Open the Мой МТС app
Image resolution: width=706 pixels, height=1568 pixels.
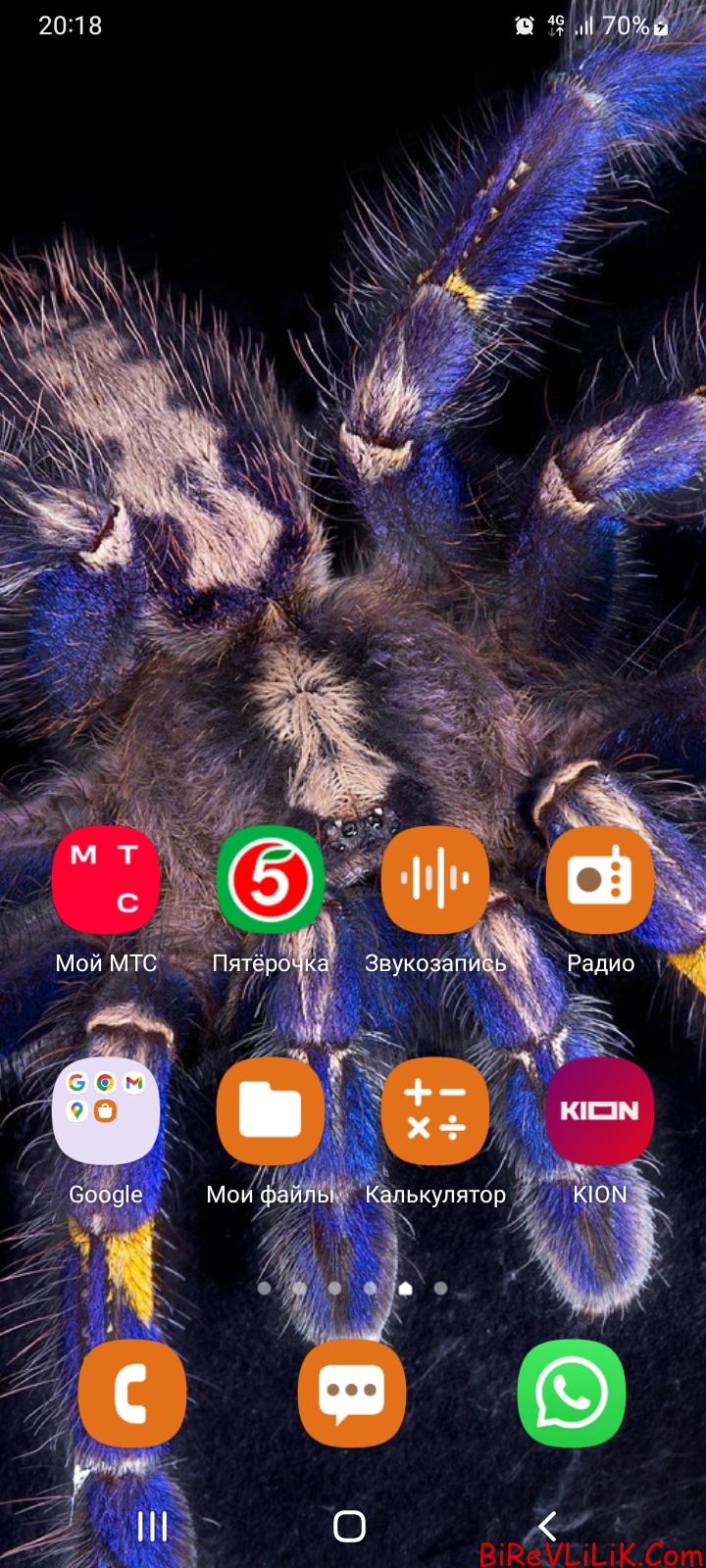(106, 880)
